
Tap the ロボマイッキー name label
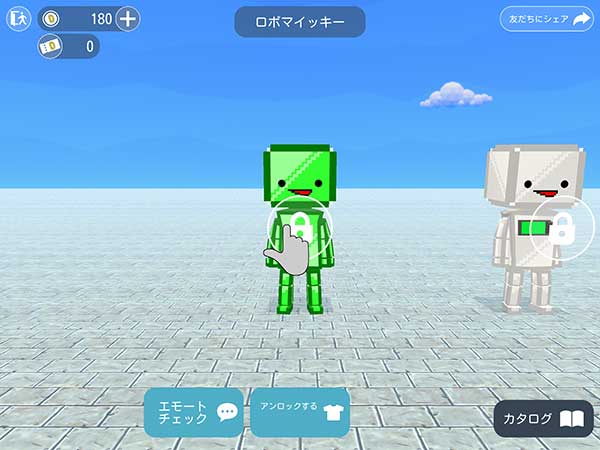click(x=299, y=22)
